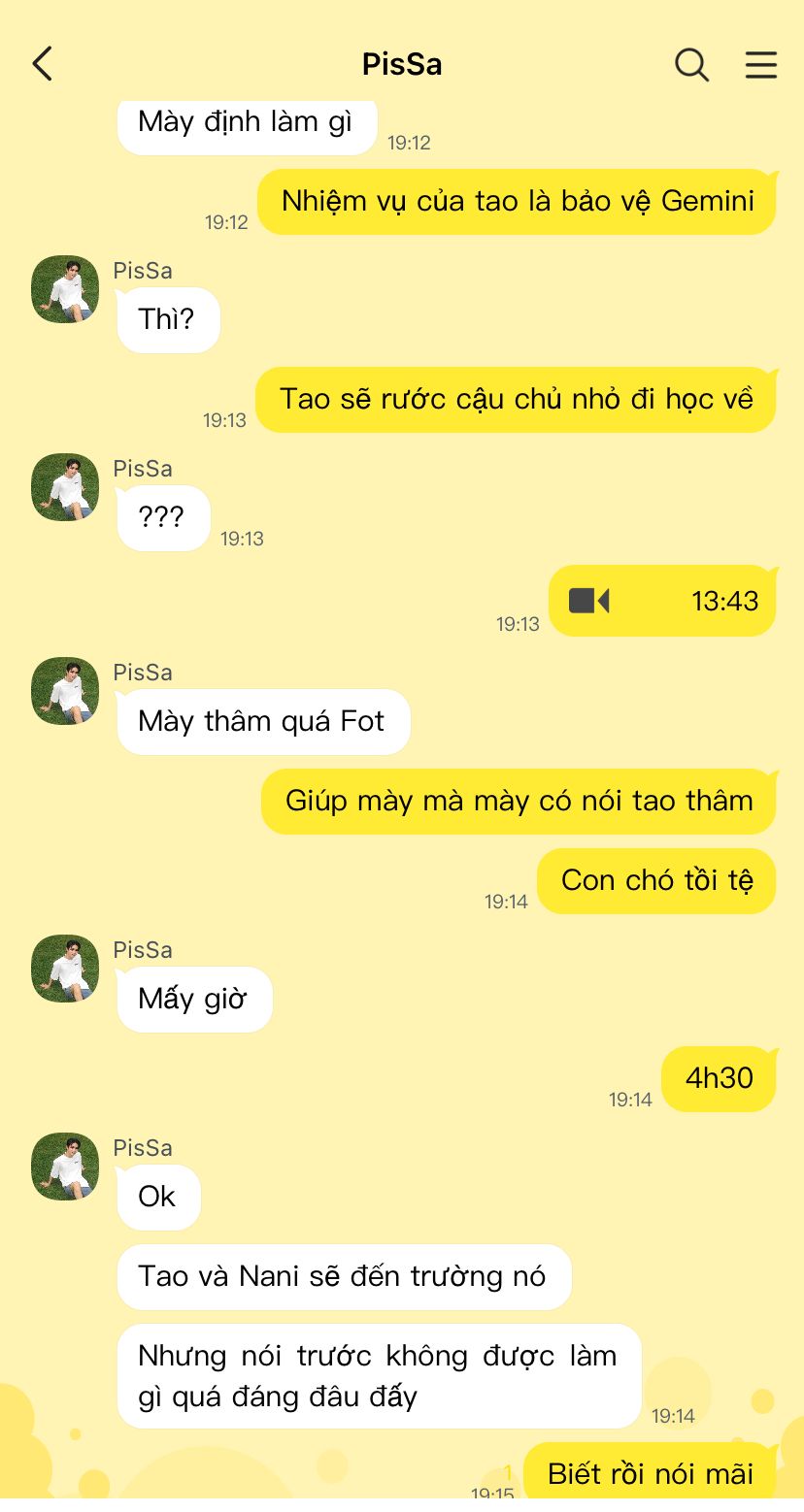Image resolution: width=804 pixels, height=1512 pixels.
Task: Go back from the PisSa chat
Action: [42, 64]
